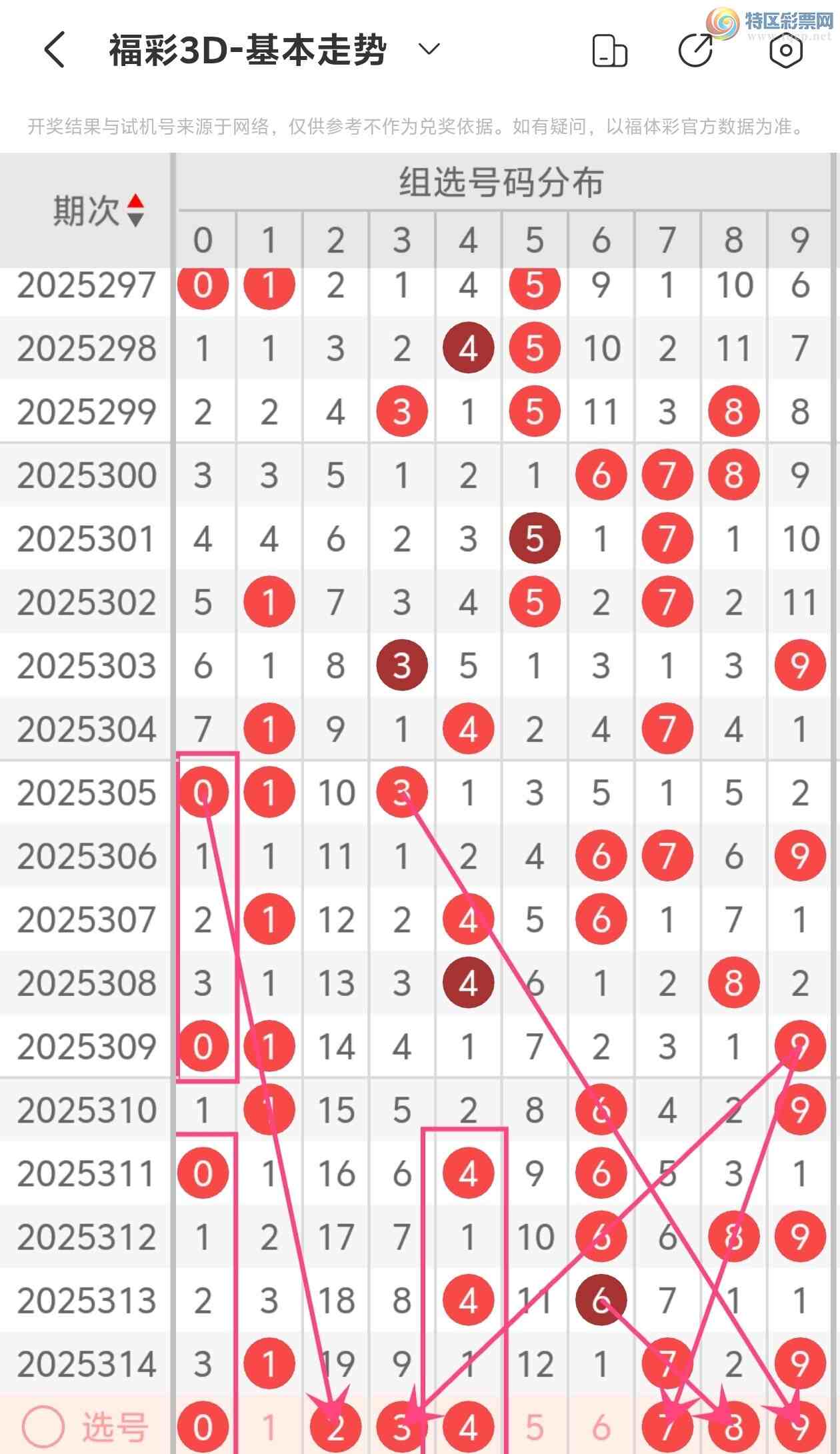Deselect number 4 in the 选号 row

[468, 1427]
